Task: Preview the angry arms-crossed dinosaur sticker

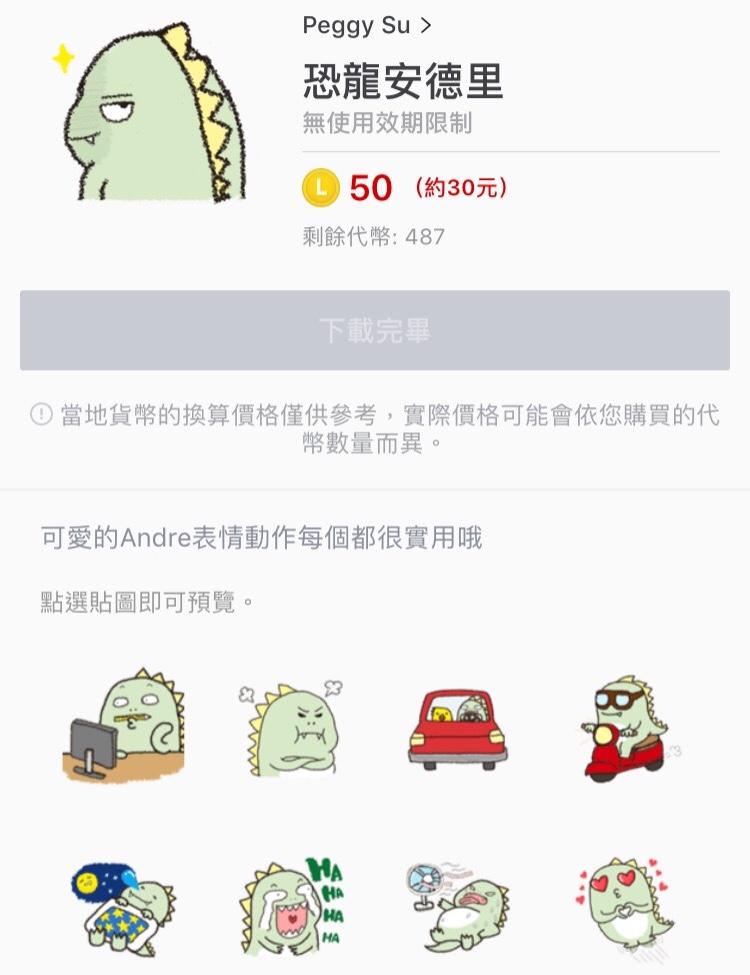Action: pyautogui.click(x=291, y=728)
